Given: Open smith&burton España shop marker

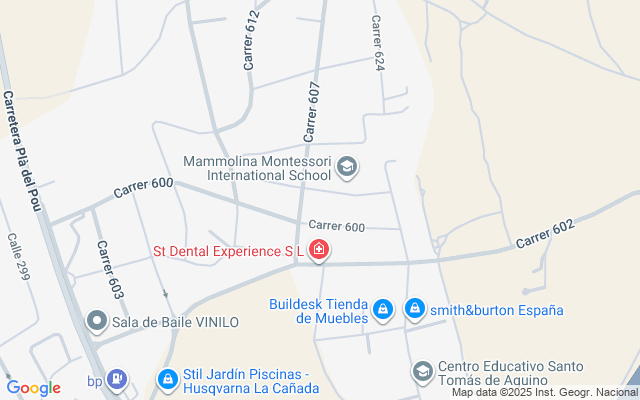Looking at the screenshot, I should tap(415, 310).
